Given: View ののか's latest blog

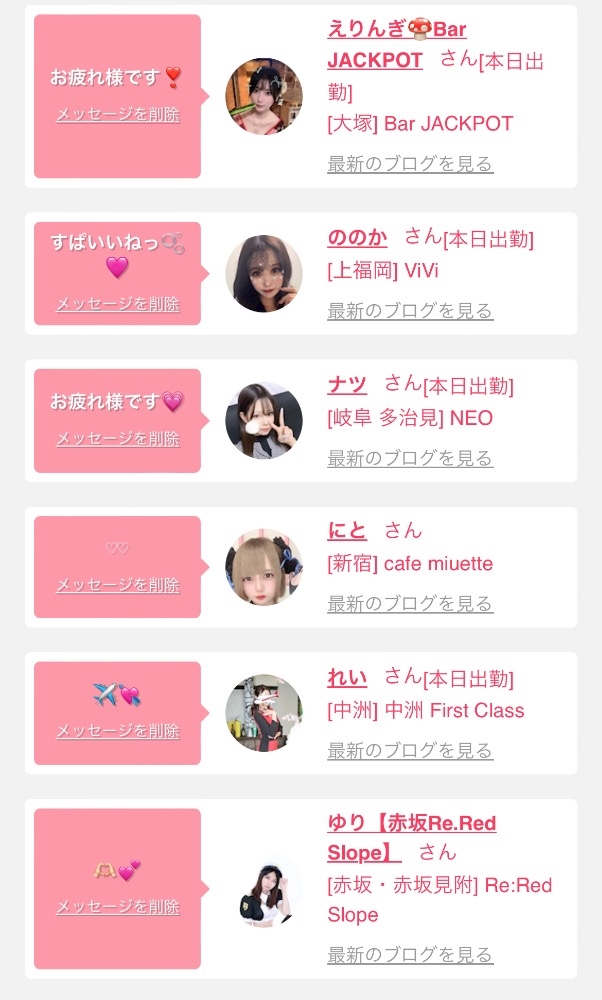Looking at the screenshot, I should pyautogui.click(x=410, y=311).
